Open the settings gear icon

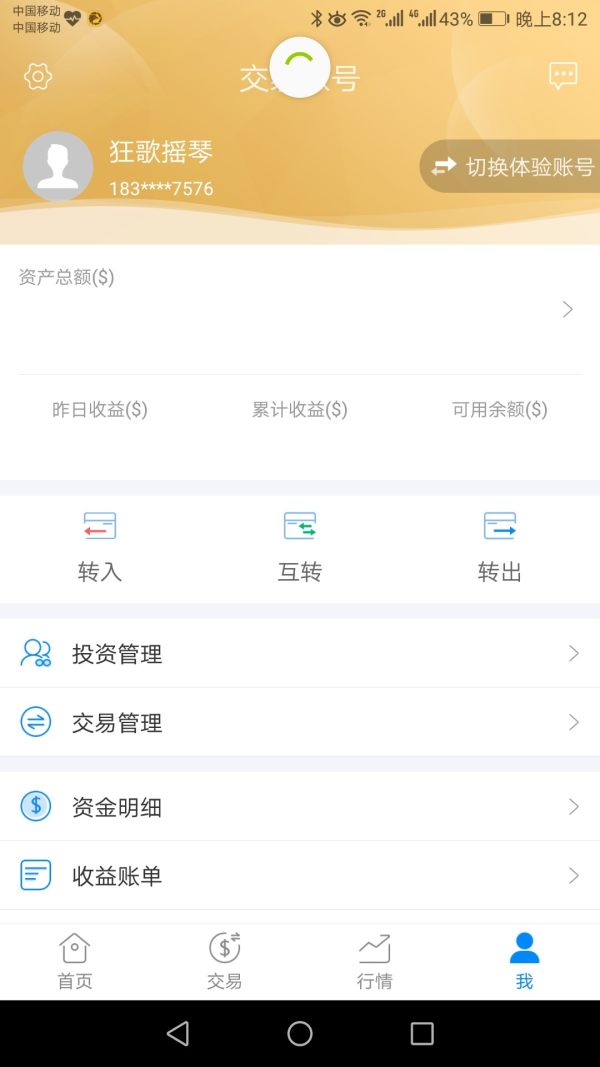point(38,77)
